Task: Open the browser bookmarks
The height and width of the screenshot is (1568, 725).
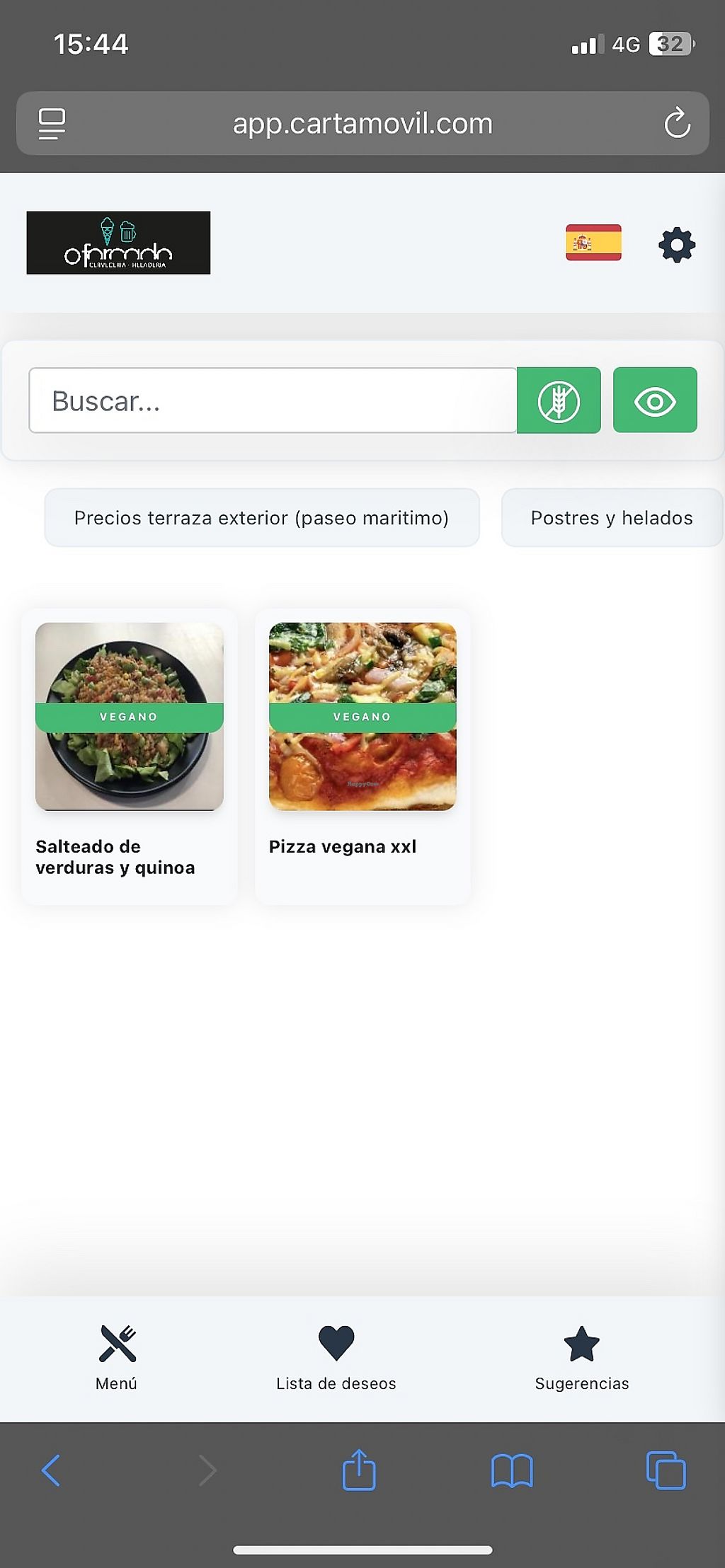Action: pos(512,1470)
